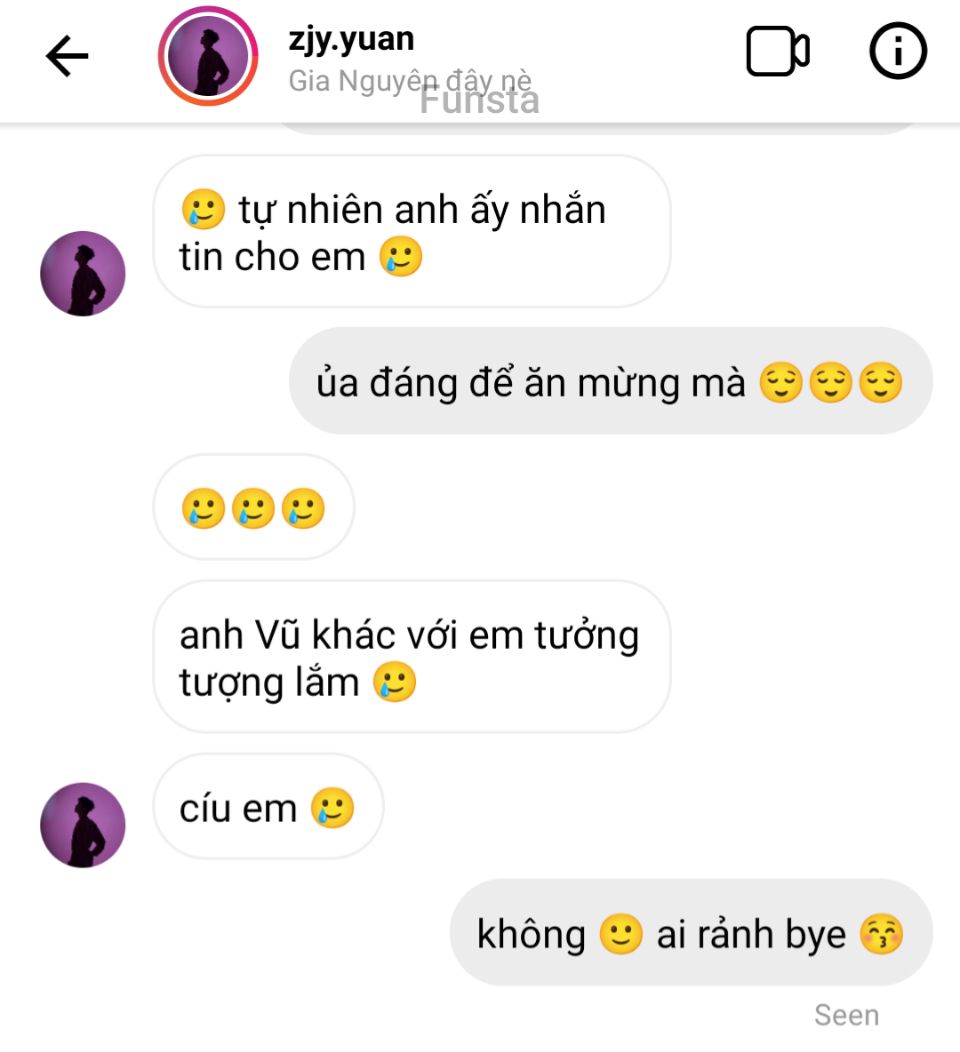The image size is (960, 1052).
Task: Tap sender avatar beside "cíu em" message
Action: point(83,824)
